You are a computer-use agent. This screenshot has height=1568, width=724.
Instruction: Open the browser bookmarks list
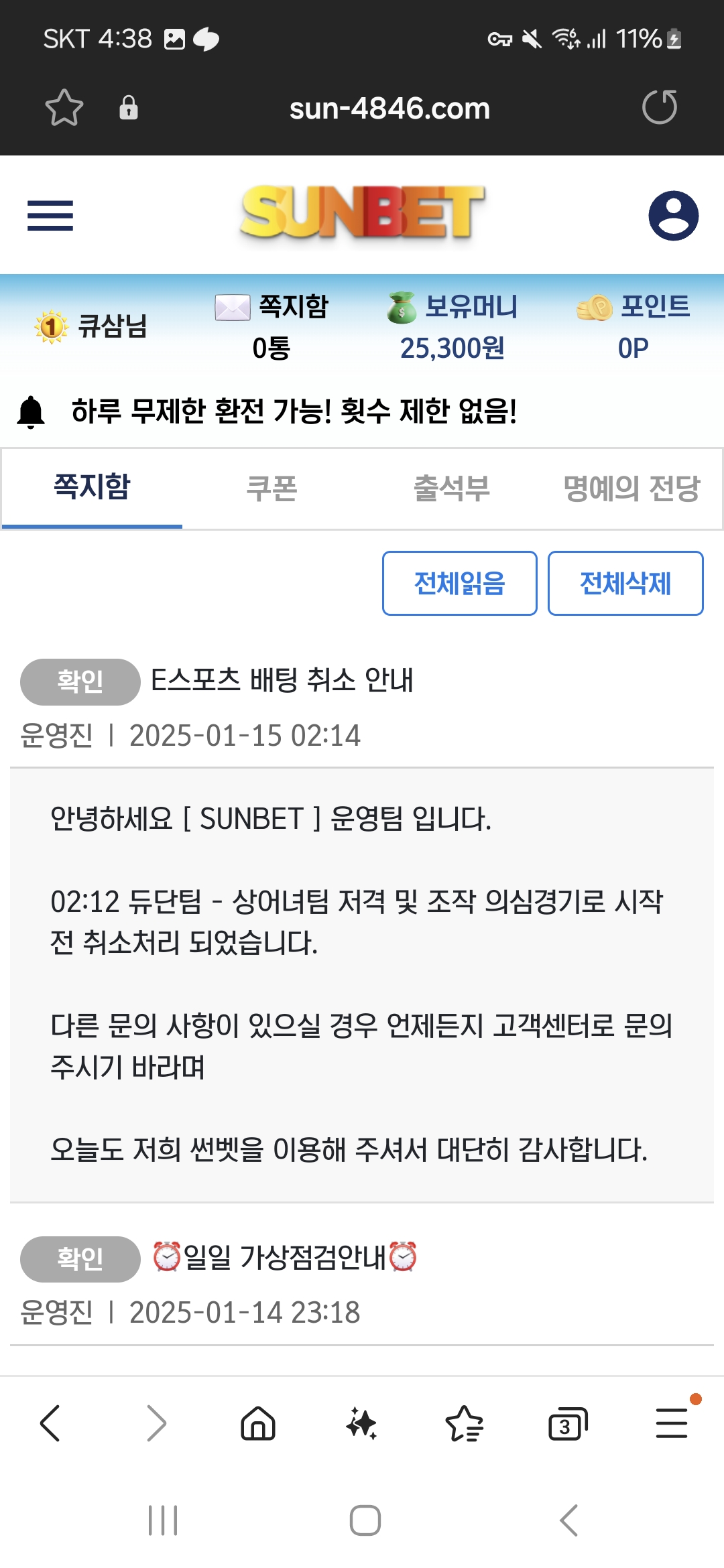point(464,1423)
